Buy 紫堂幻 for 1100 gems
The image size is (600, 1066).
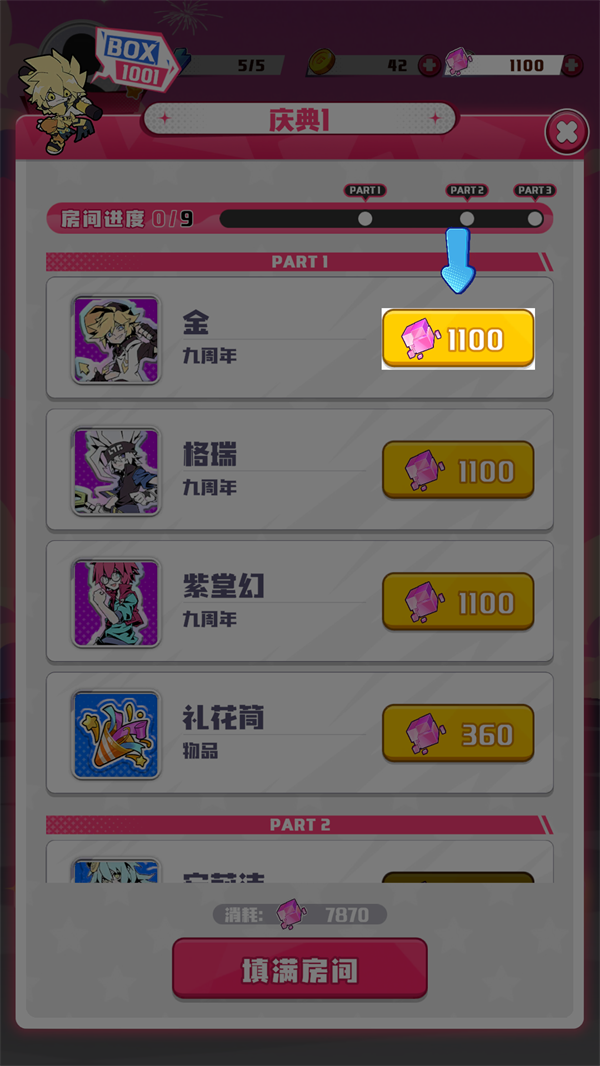coord(458,602)
